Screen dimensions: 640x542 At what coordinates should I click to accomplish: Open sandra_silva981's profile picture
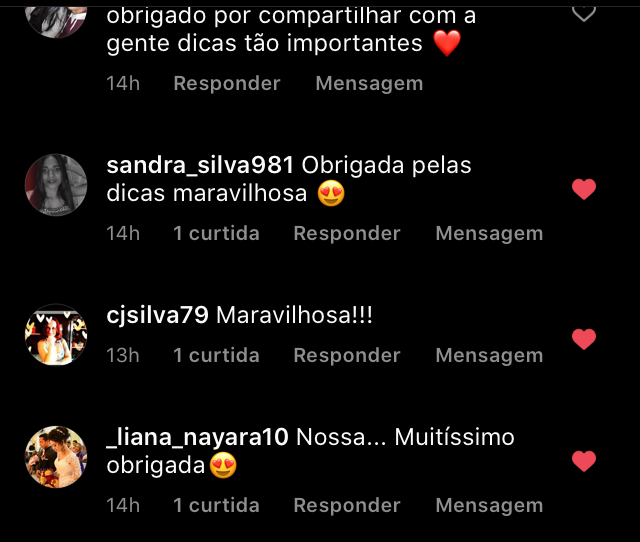[56, 184]
